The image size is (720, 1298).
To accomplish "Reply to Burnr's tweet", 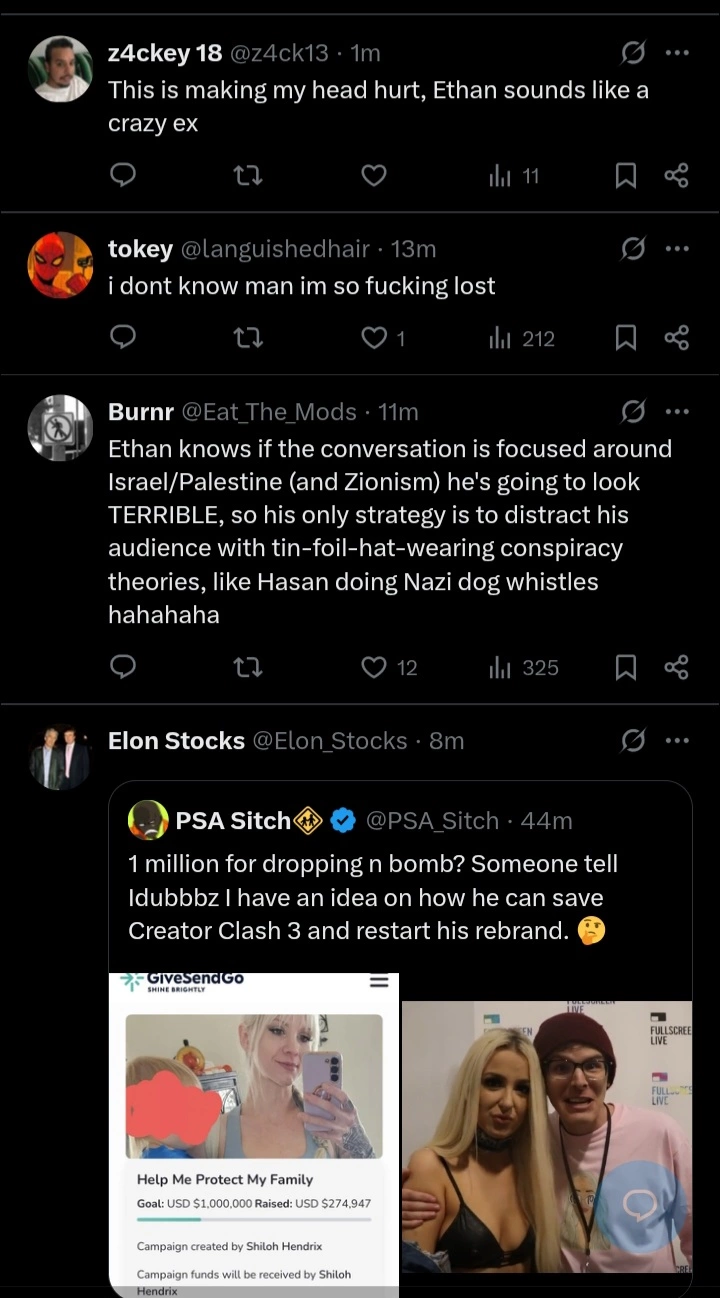I will [122, 667].
